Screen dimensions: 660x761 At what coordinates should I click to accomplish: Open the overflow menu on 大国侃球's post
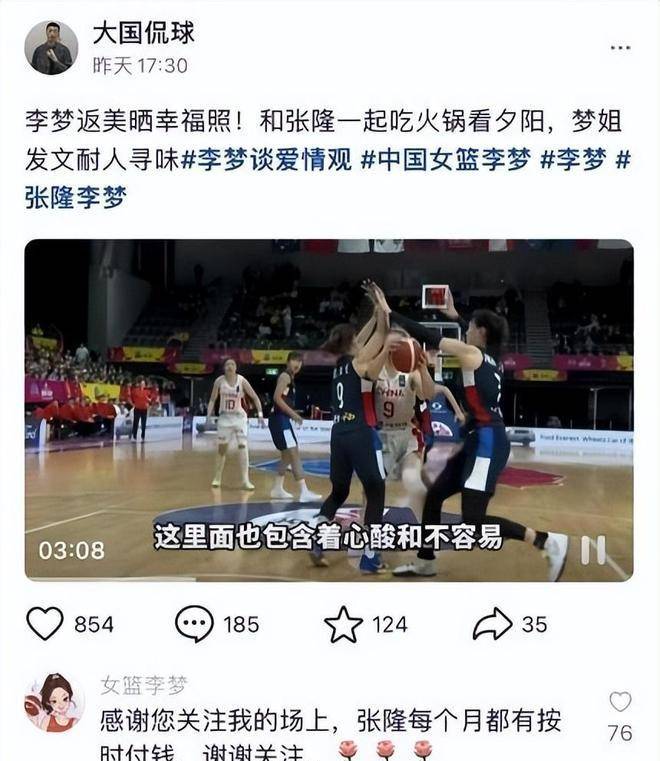tap(620, 47)
